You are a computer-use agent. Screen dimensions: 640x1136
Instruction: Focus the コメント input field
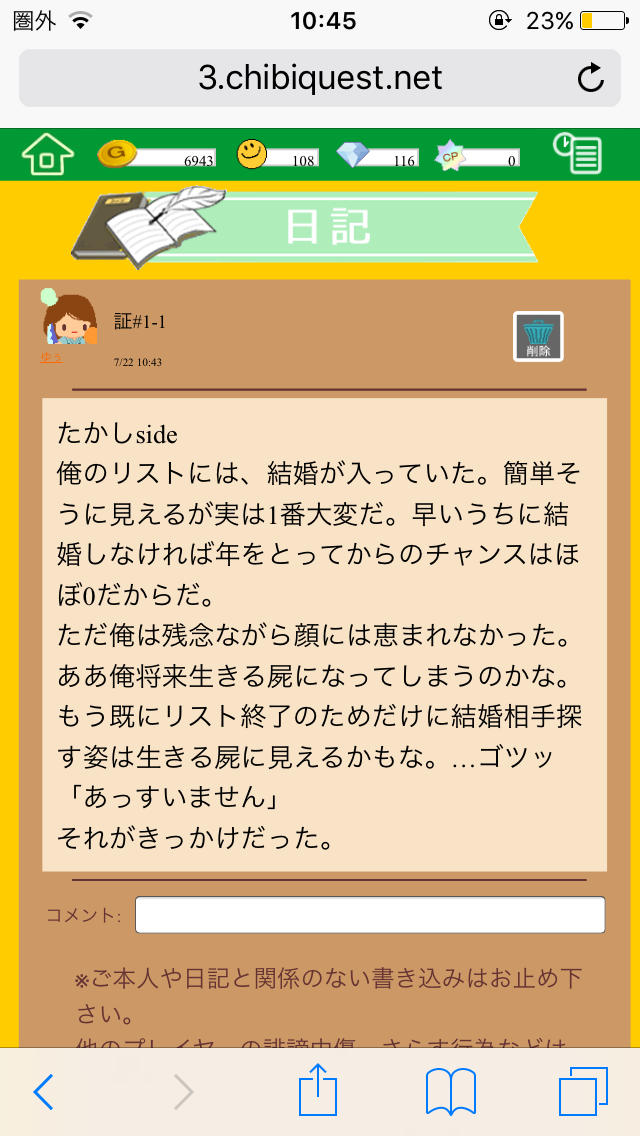pos(370,915)
